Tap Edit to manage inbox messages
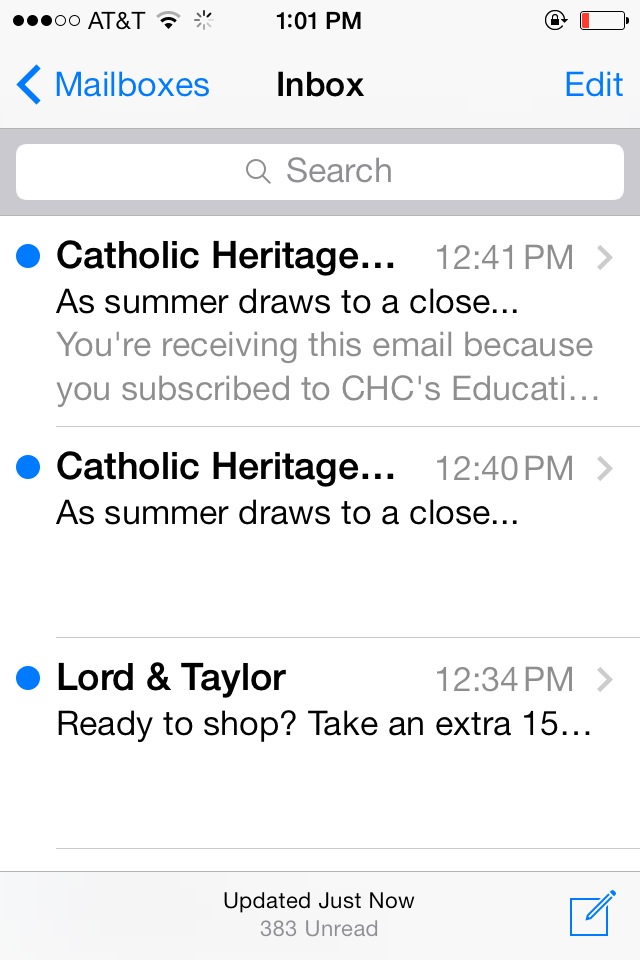The image size is (640, 960). pyautogui.click(x=593, y=85)
